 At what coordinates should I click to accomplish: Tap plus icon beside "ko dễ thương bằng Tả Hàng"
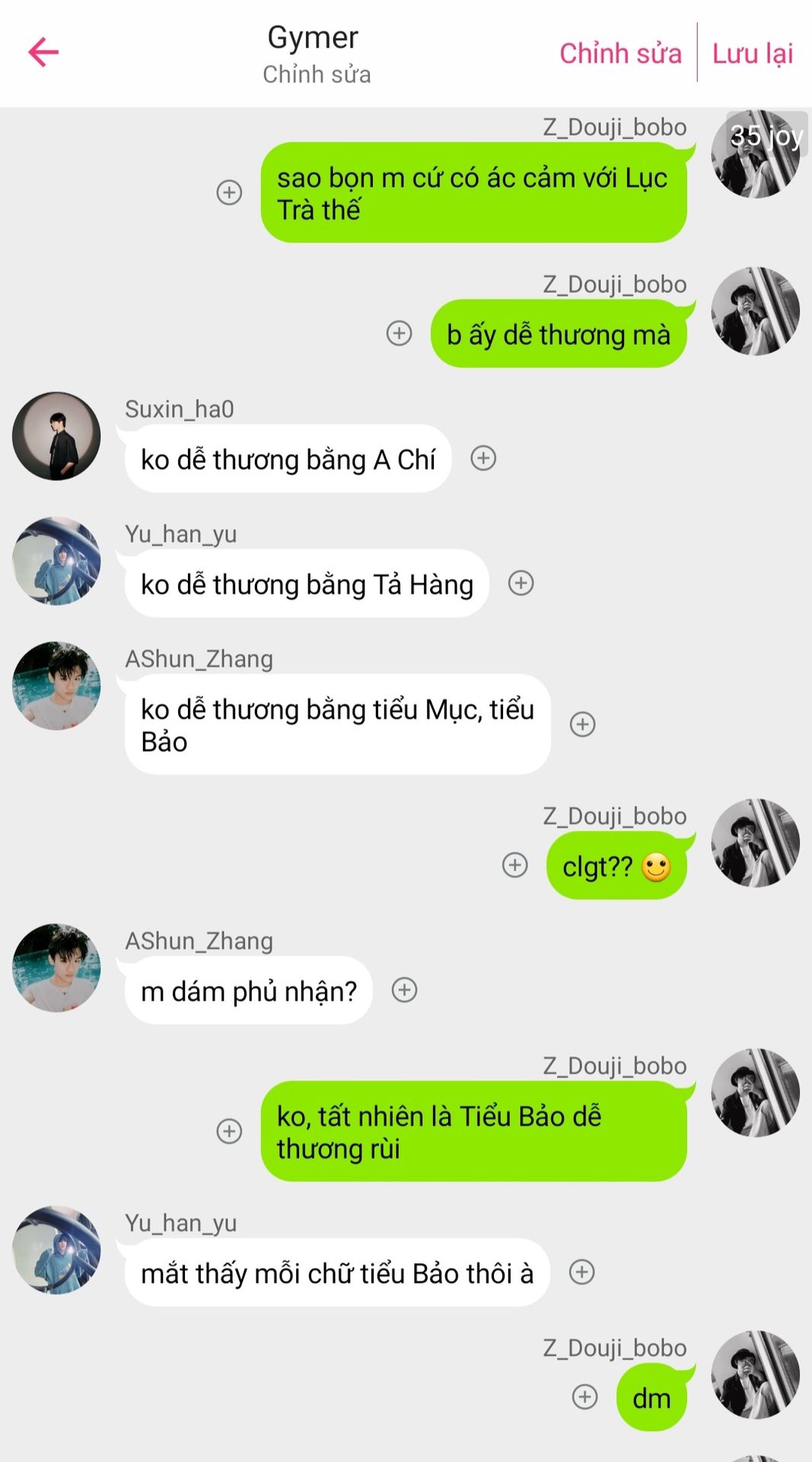click(x=521, y=583)
